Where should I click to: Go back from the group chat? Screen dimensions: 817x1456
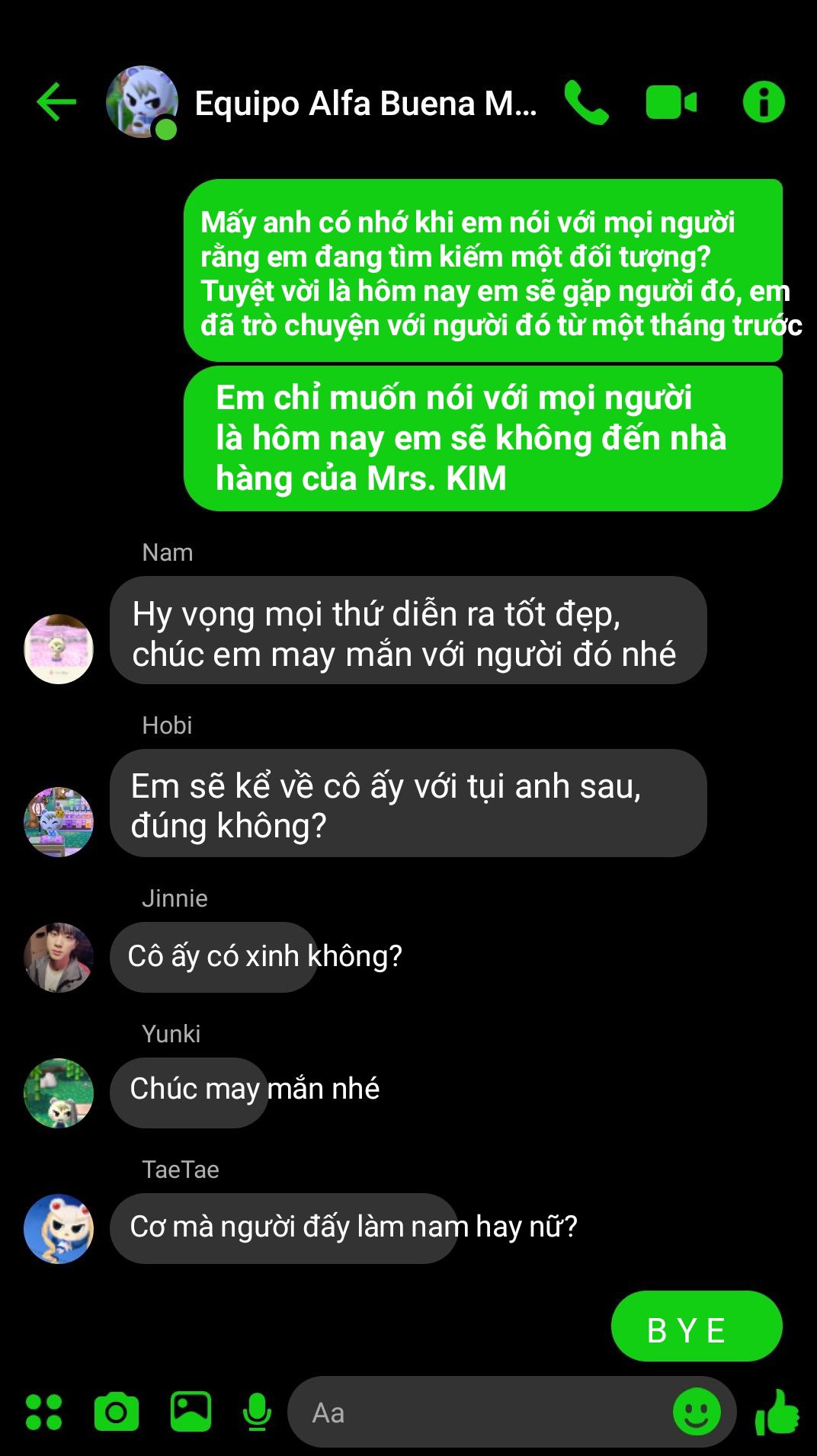56,102
